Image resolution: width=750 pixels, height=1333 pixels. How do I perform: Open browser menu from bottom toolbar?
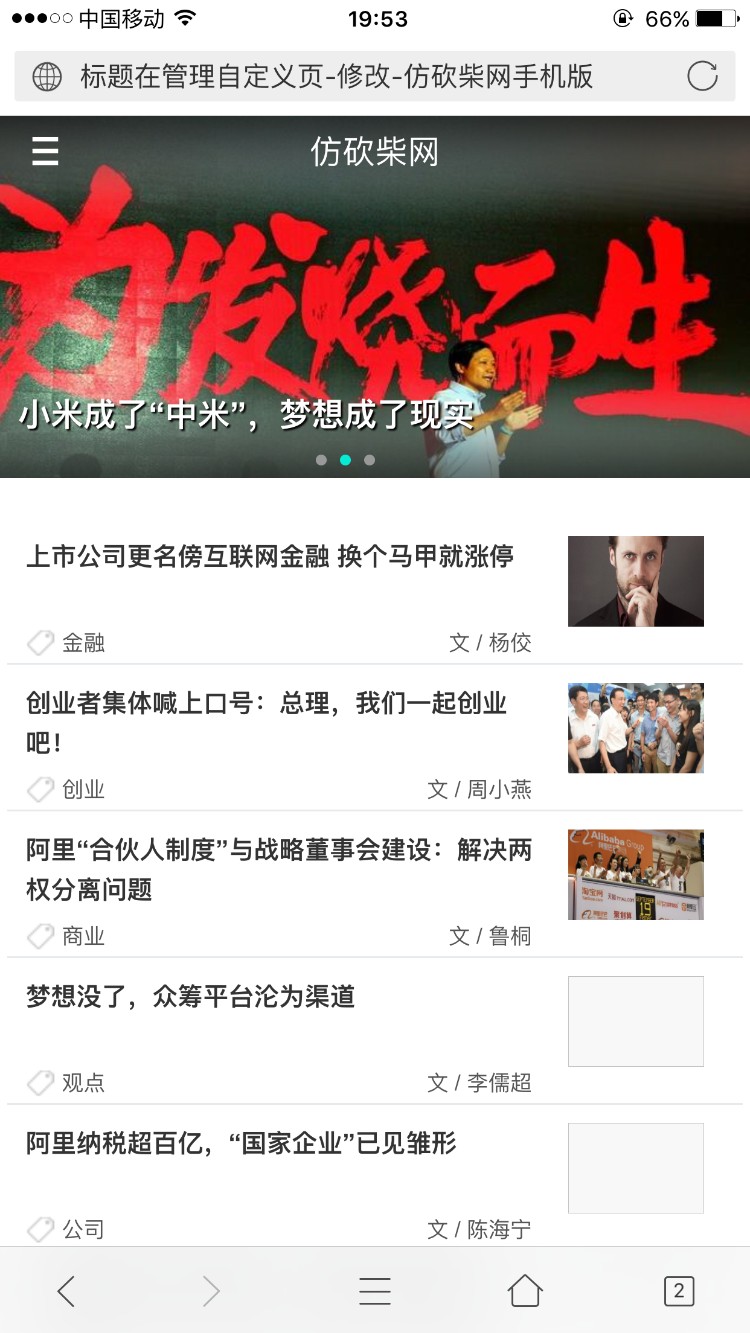pyautogui.click(x=374, y=1291)
